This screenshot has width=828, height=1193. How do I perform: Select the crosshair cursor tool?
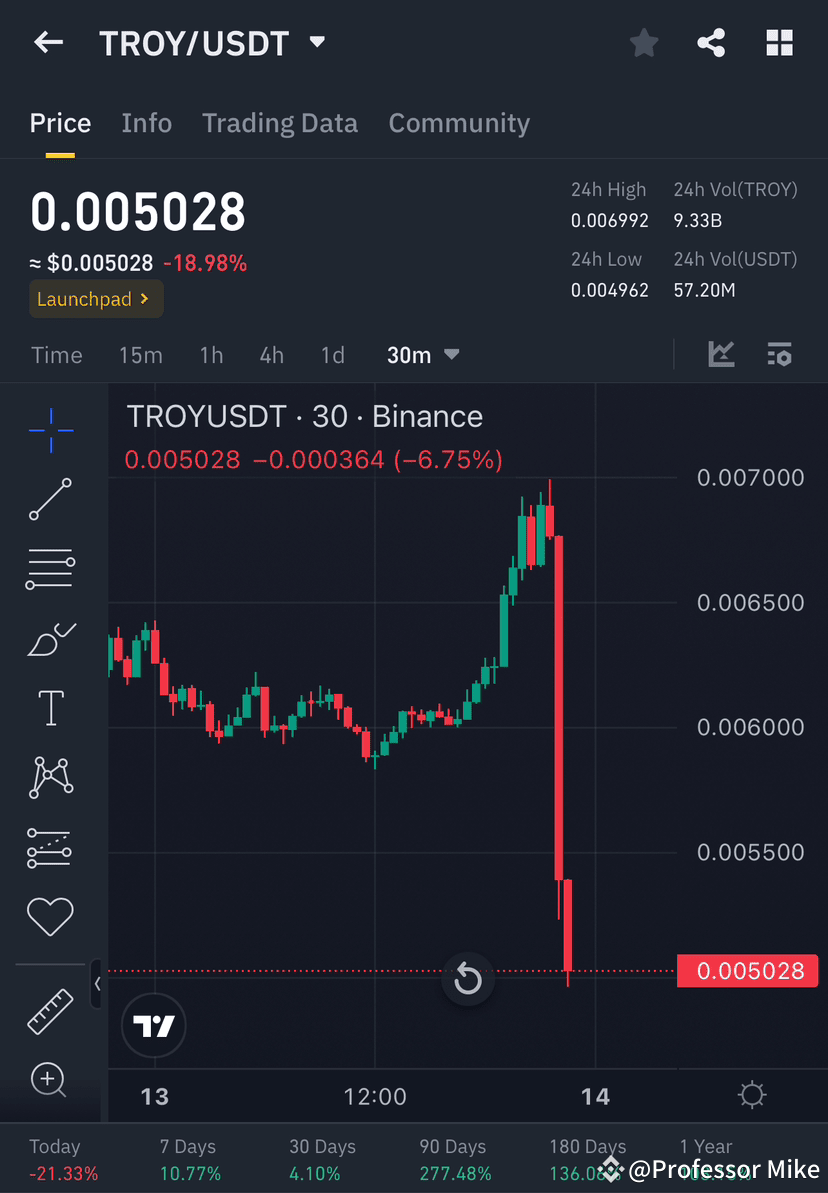pos(50,430)
